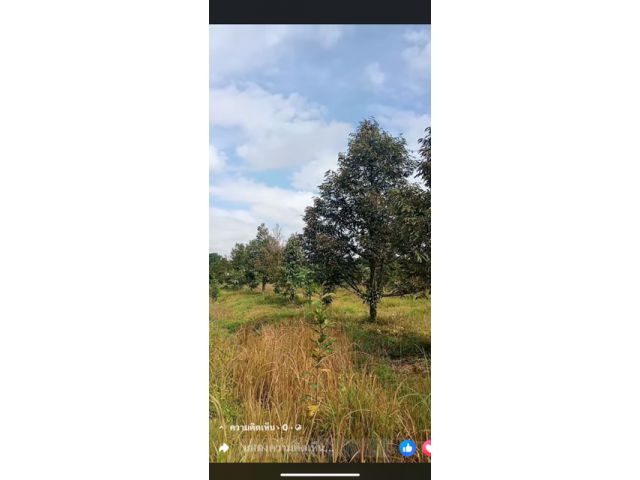640x480 pixels.
Task: Send a heart reaction
Action: [x=427, y=448]
